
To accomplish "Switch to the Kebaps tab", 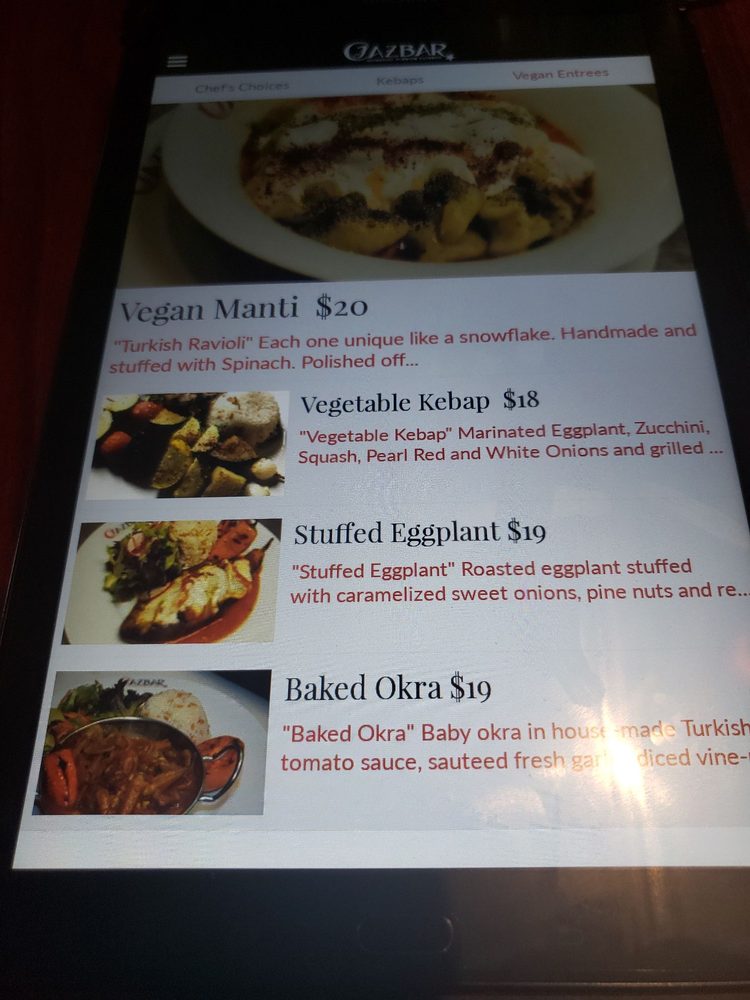I will point(400,81).
